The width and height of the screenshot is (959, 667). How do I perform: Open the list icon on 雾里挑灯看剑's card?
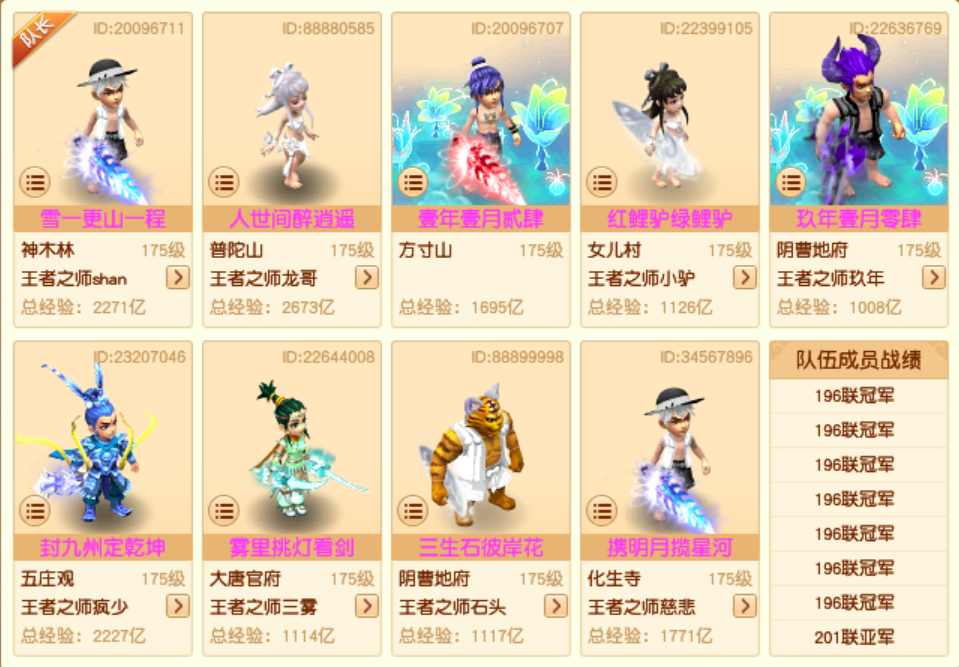[223, 511]
